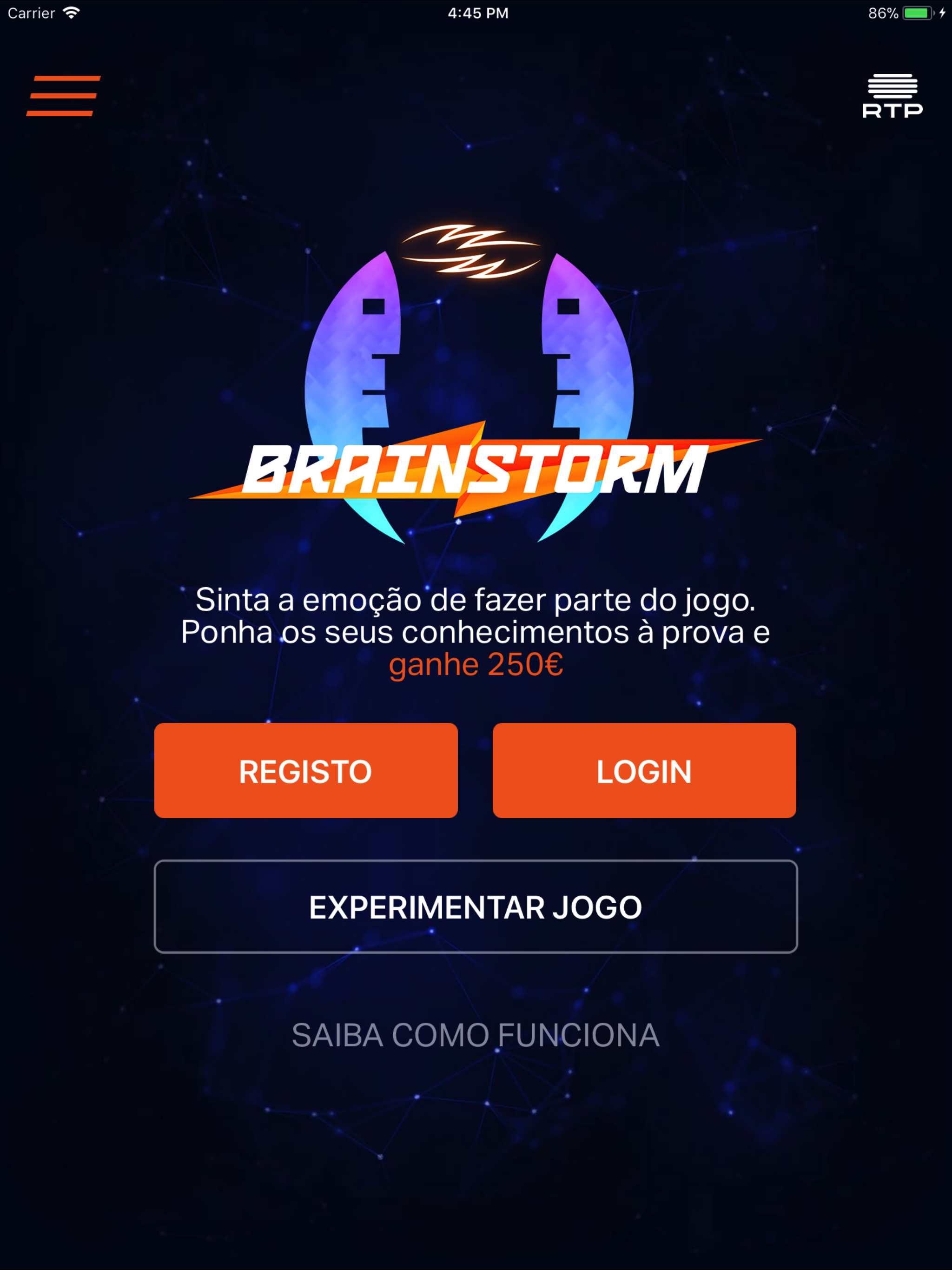952x1270 pixels.
Task: Select EXPERIMENTAR JOGO
Action: (x=476, y=907)
